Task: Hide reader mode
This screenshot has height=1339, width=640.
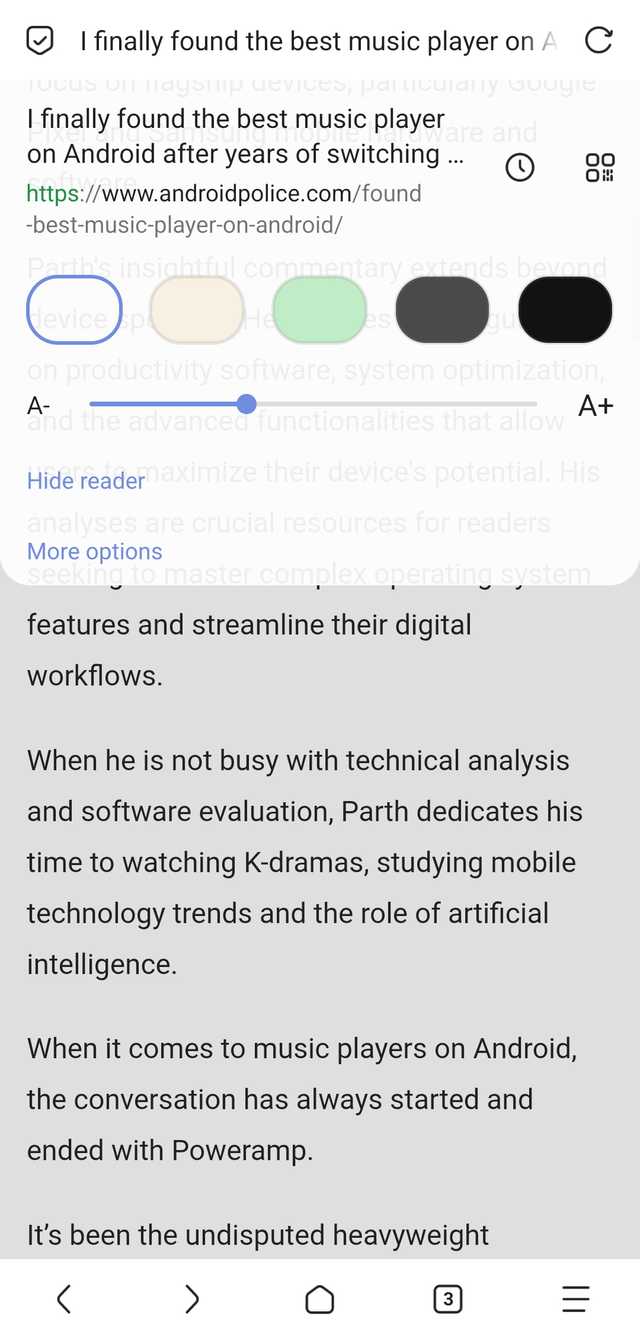Action: pyautogui.click(x=86, y=481)
